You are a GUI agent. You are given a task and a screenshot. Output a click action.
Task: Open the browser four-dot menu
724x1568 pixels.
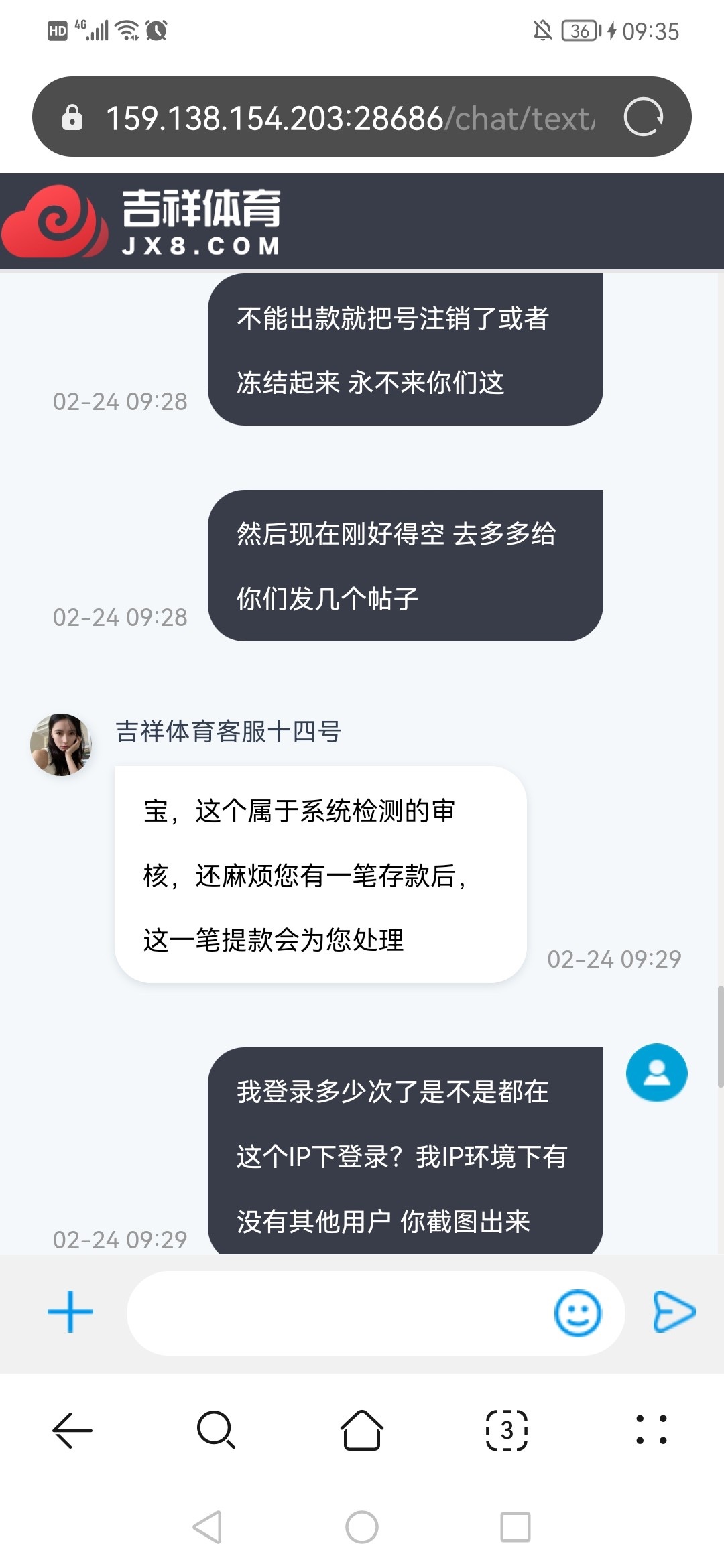pos(651,1430)
